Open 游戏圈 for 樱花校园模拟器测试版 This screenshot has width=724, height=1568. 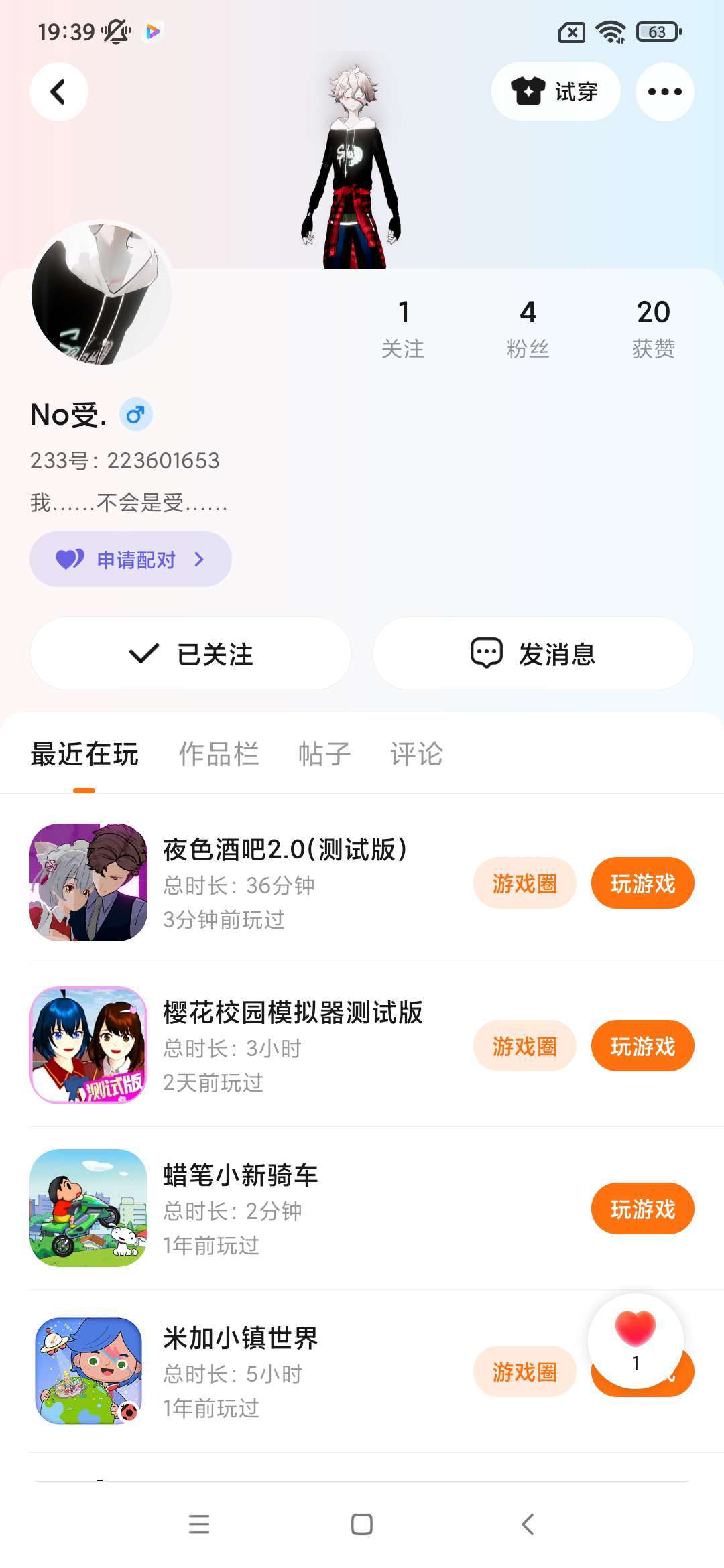click(525, 1046)
